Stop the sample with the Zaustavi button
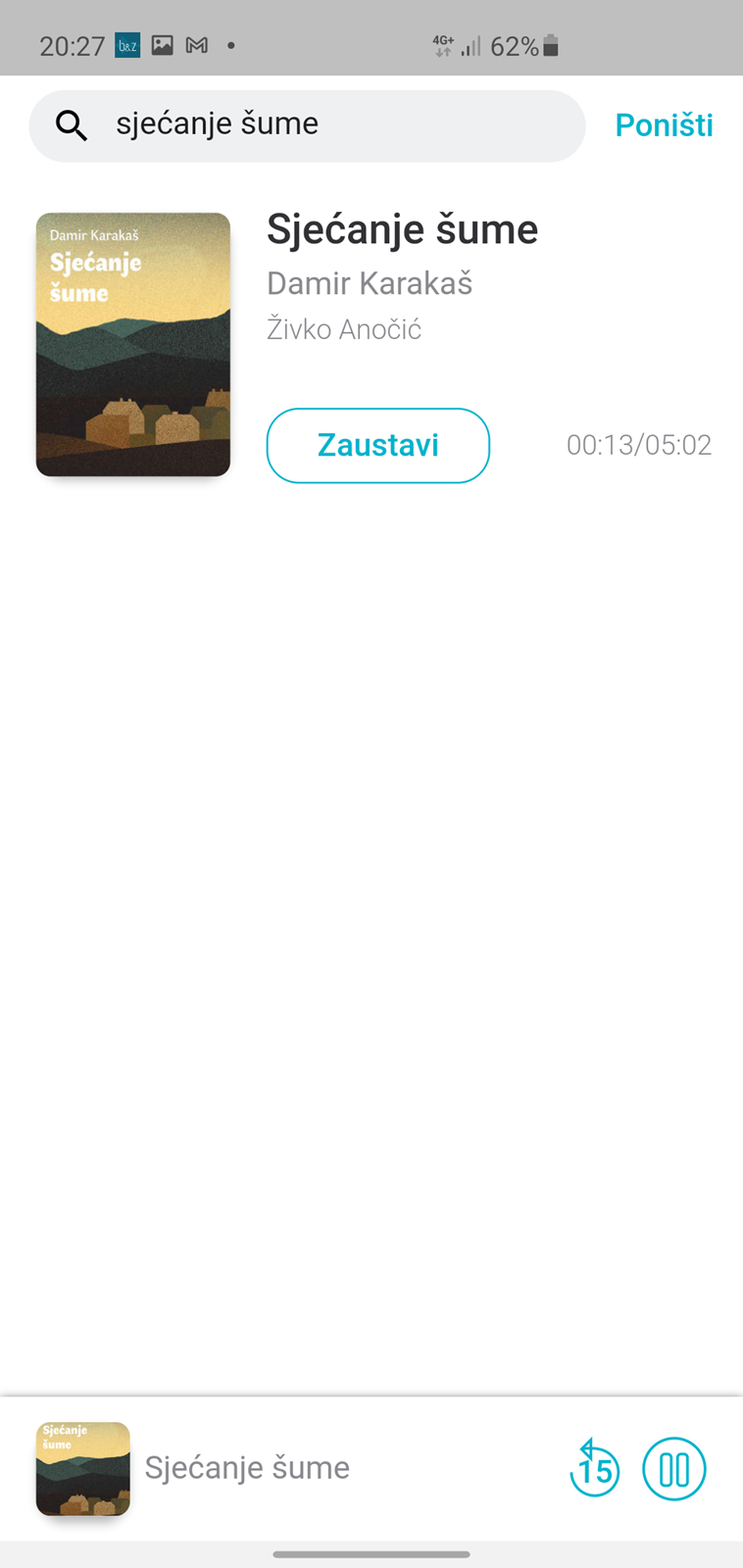The height and width of the screenshot is (1568, 743). pyautogui.click(x=377, y=445)
